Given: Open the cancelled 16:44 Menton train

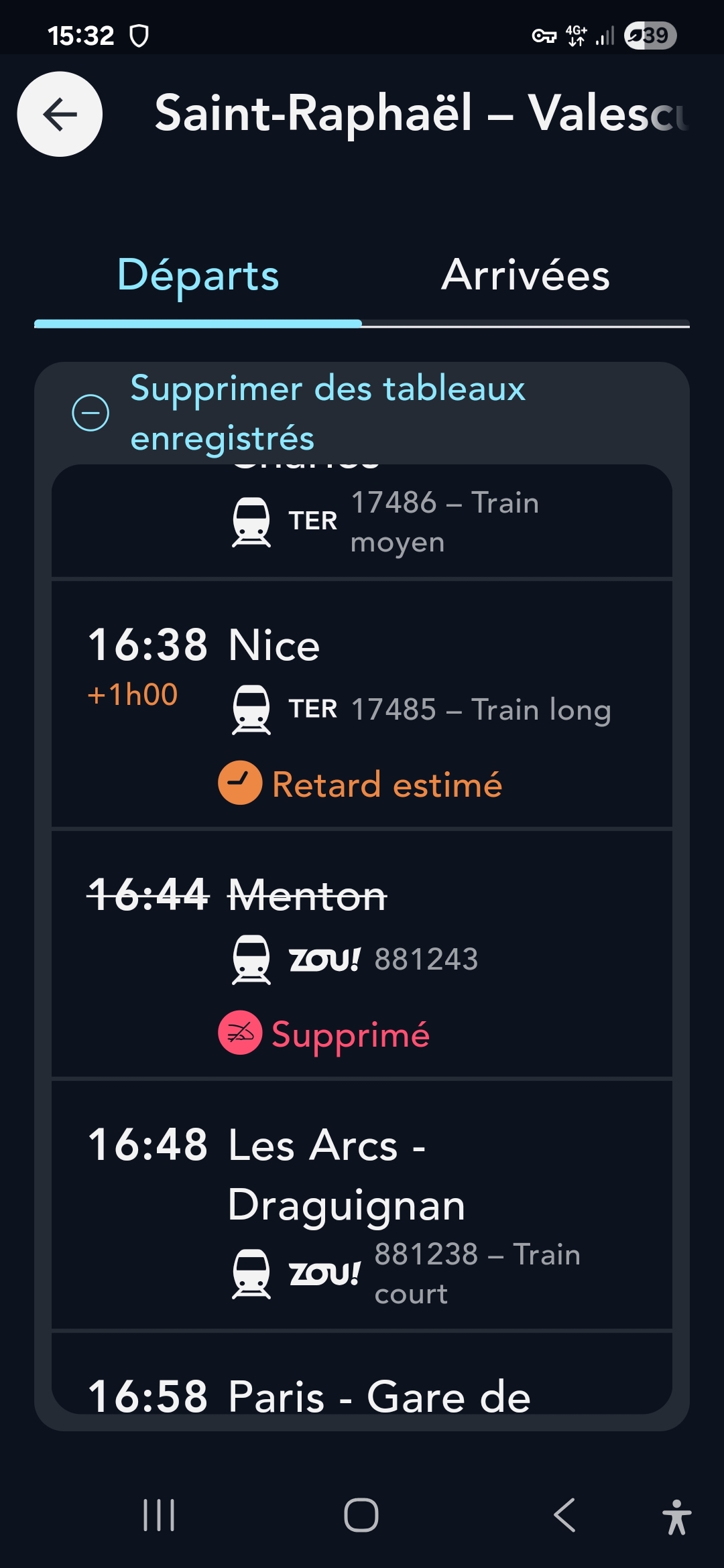Looking at the screenshot, I should pos(362,955).
